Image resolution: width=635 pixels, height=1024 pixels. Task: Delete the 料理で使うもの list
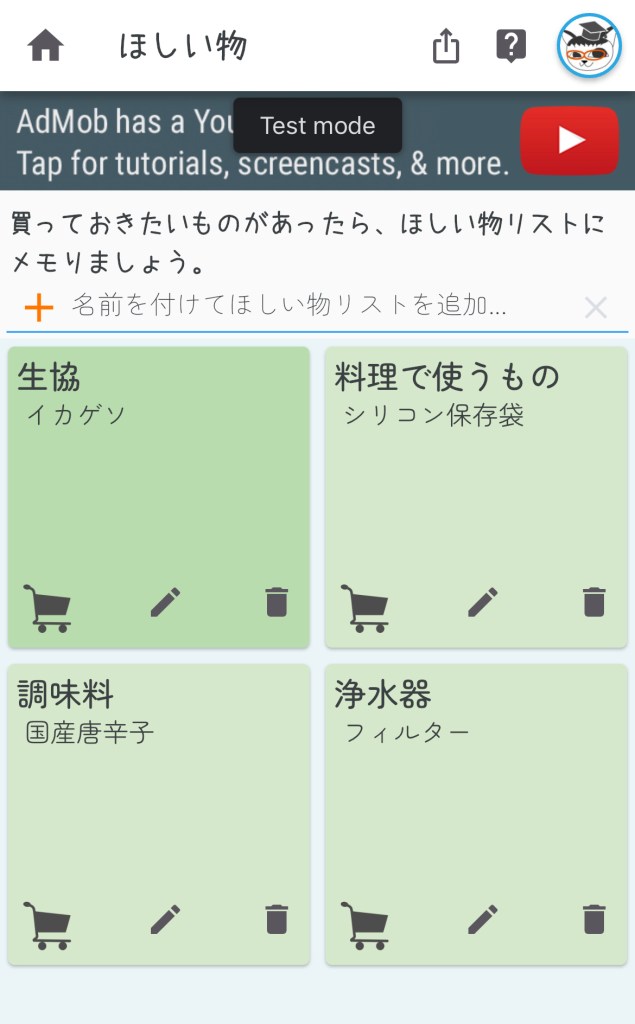[594, 602]
